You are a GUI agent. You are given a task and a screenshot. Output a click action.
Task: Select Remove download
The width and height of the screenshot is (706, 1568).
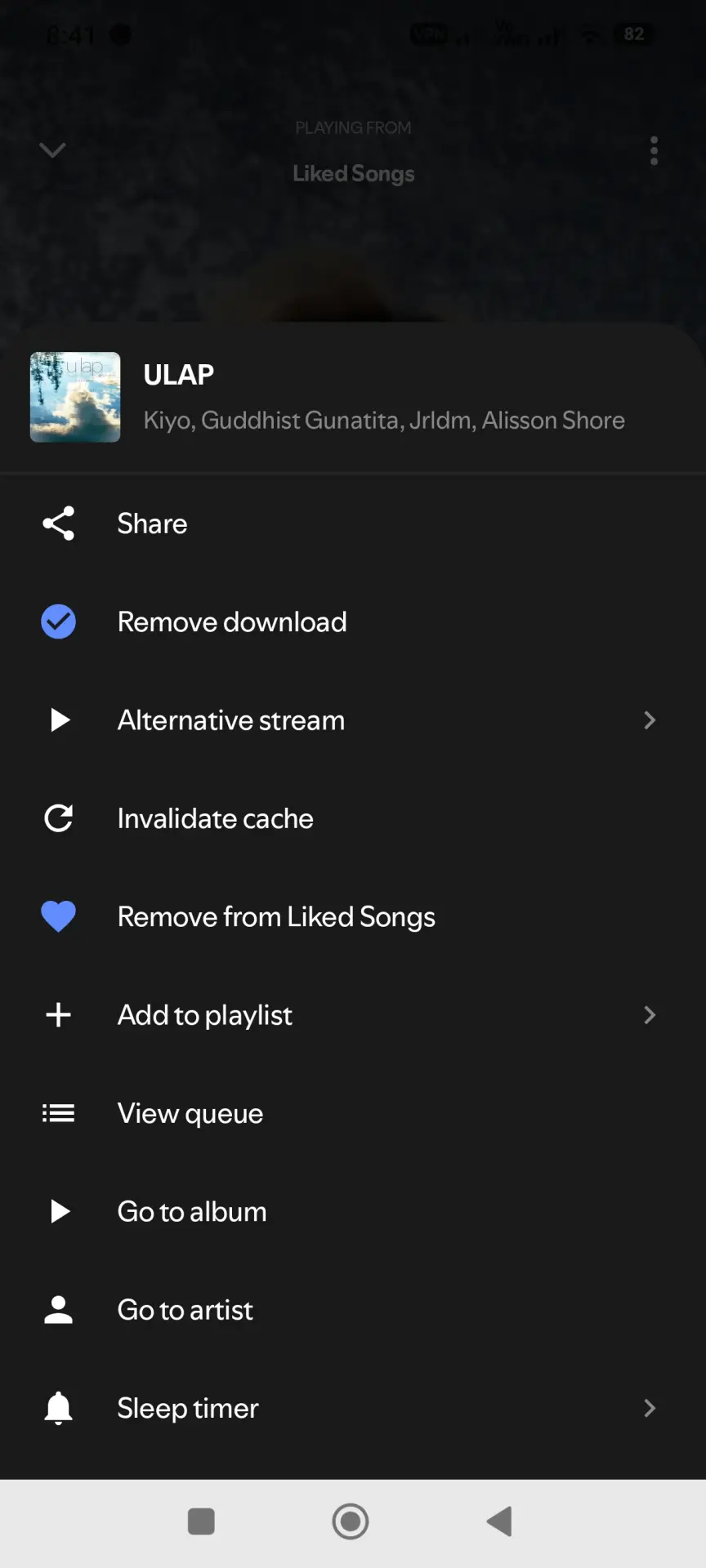pyautogui.click(x=353, y=621)
